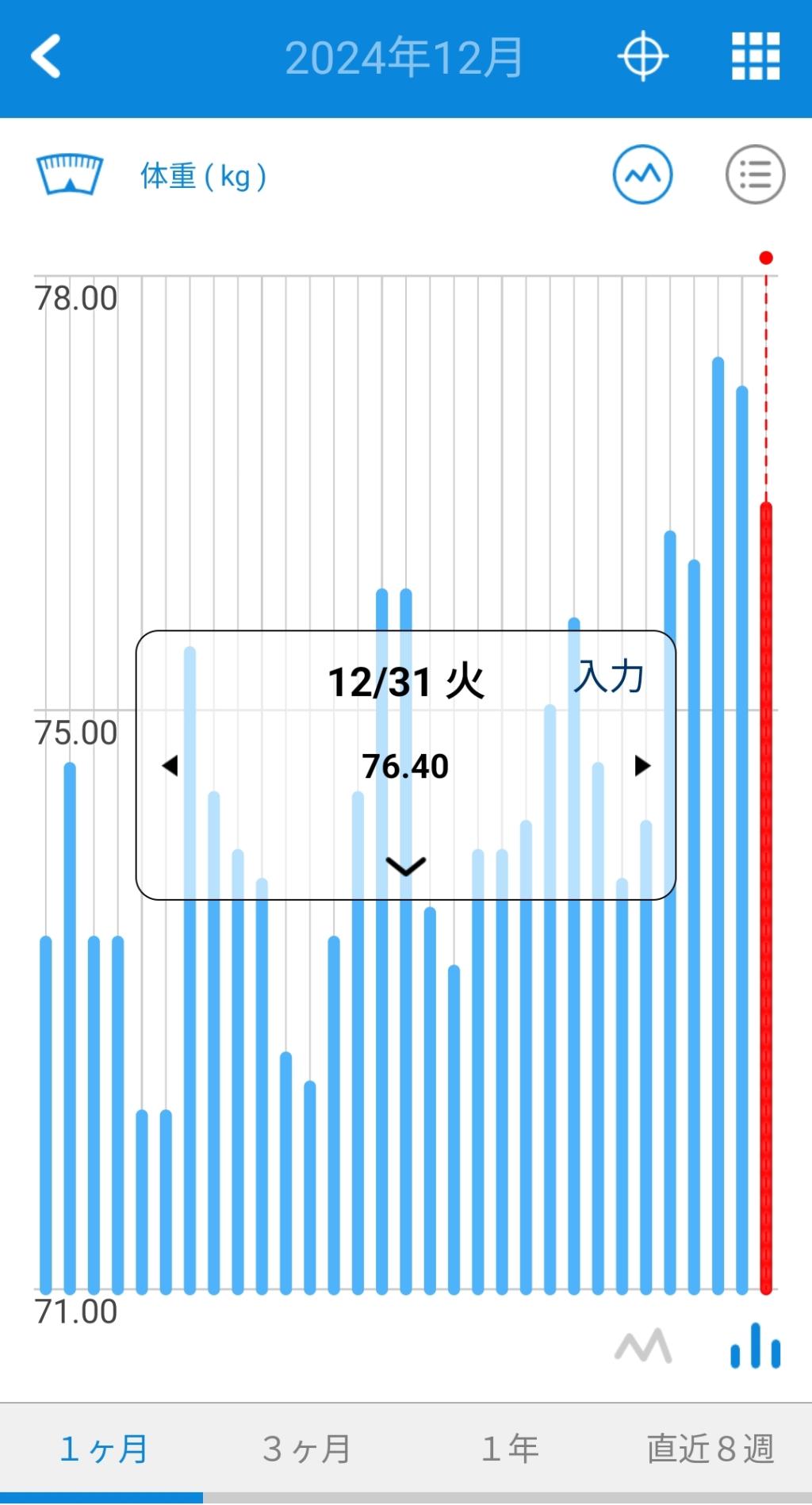Open the grid menu icon
812x1505 pixels.
pyautogui.click(x=755, y=57)
